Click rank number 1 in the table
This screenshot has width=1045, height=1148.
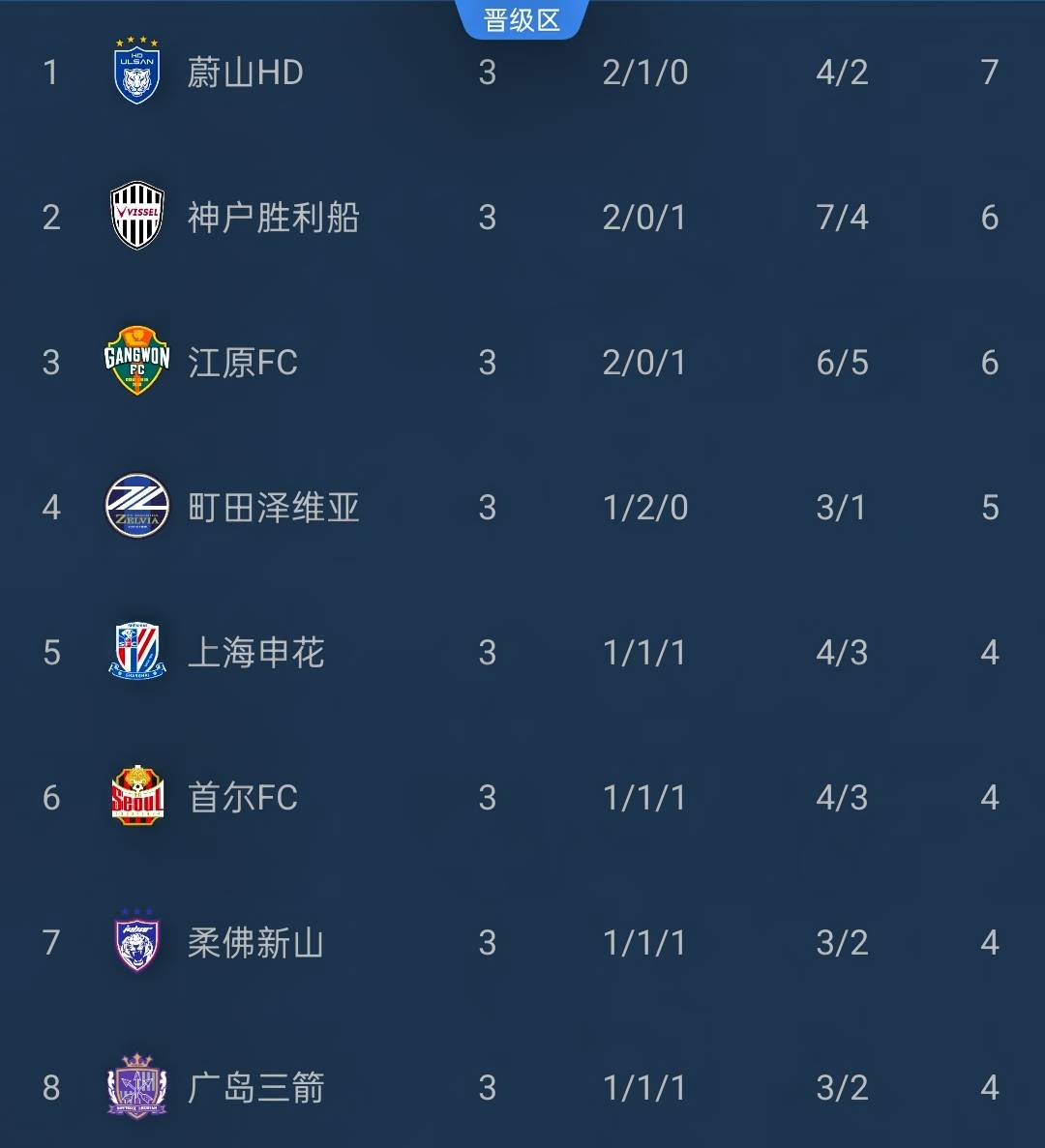(50, 73)
